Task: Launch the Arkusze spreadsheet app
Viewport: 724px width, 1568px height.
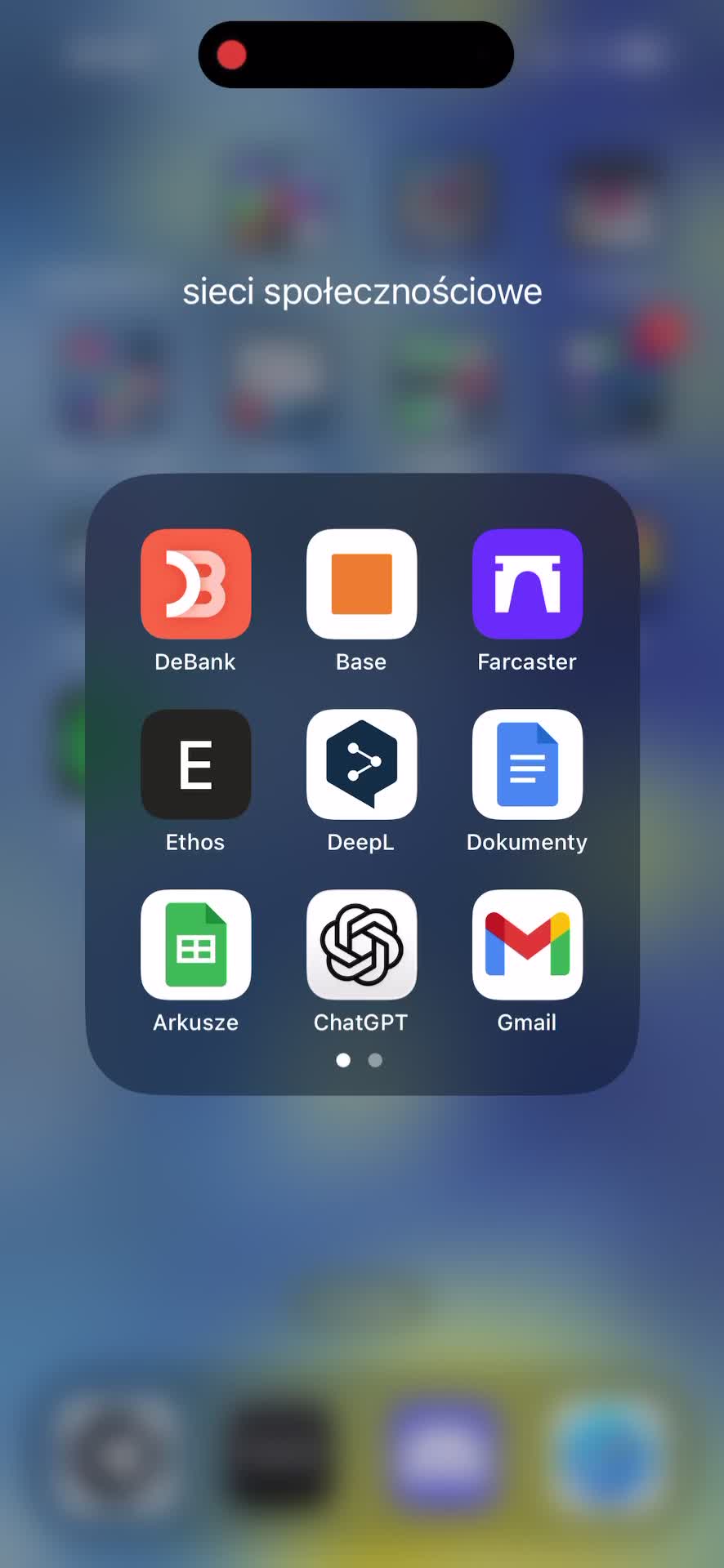Action: tap(195, 945)
